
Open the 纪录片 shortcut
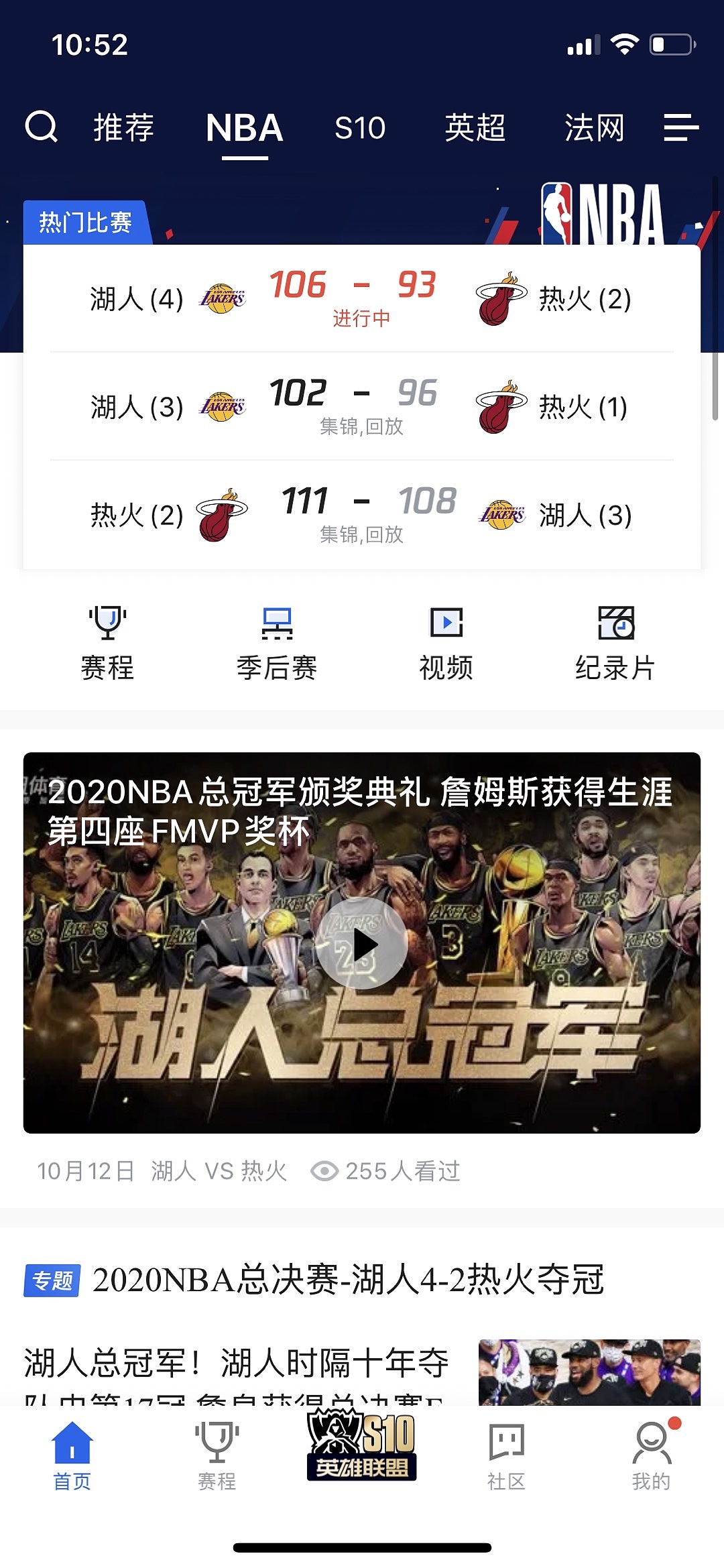615,643
